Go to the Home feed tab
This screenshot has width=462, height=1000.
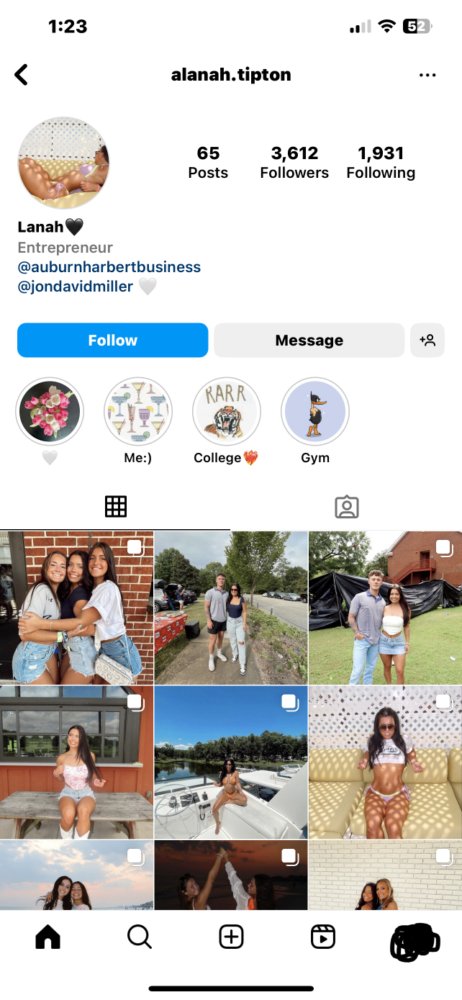48,937
